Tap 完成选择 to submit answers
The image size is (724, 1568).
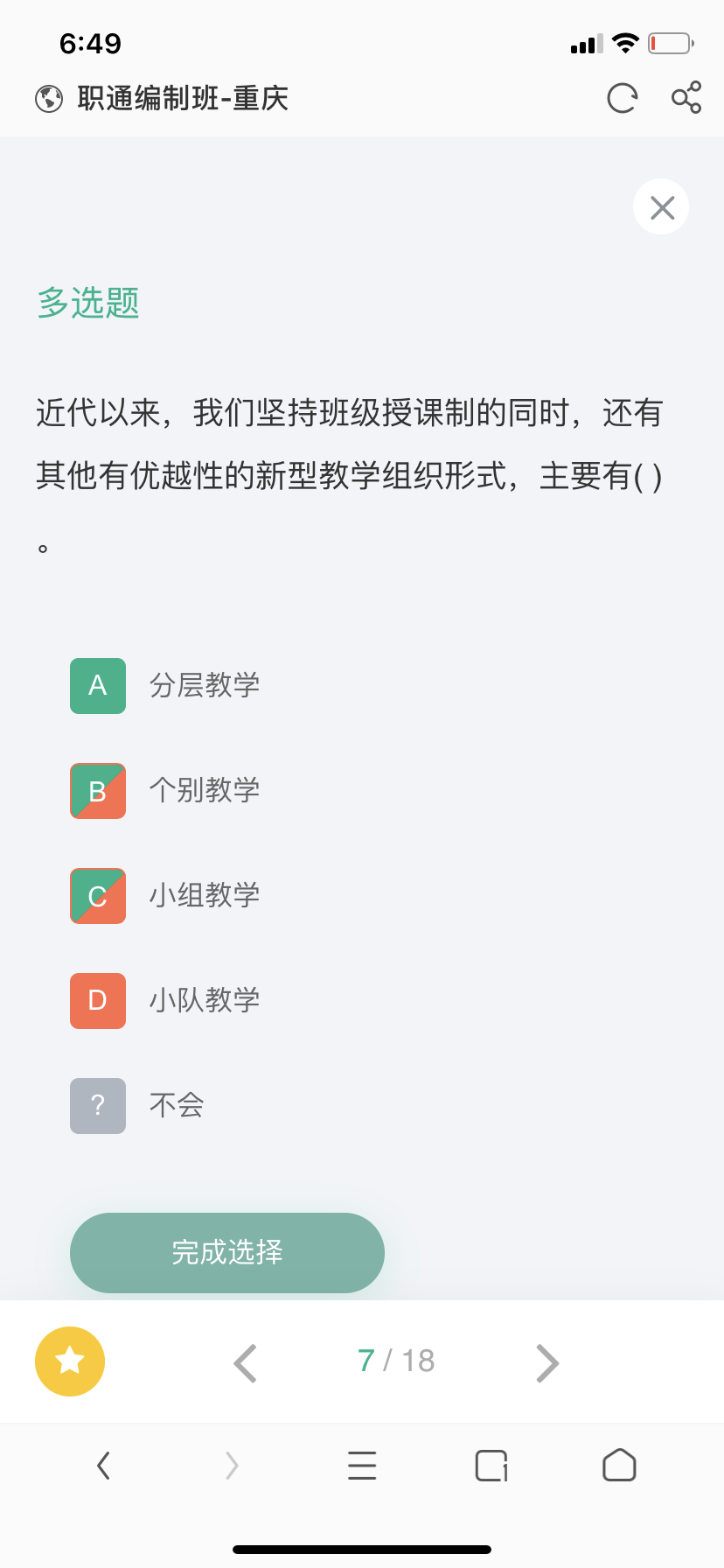227,1253
